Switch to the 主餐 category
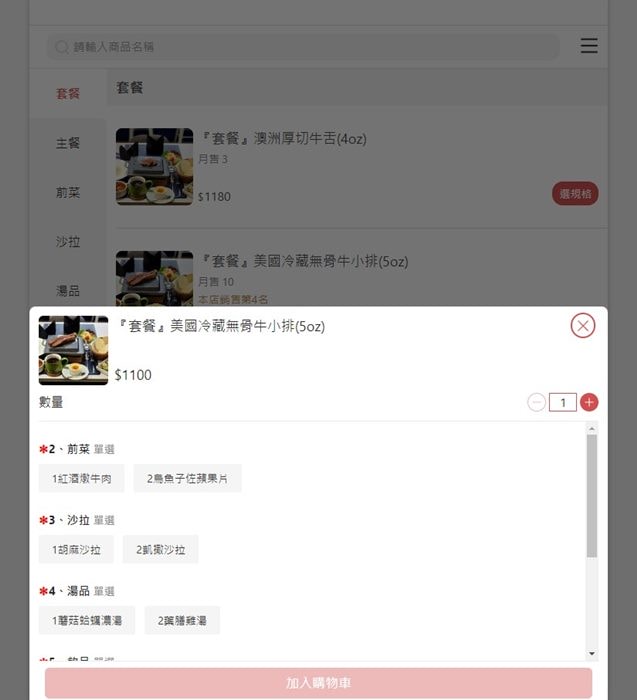The width and height of the screenshot is (637, 700). coord(68,143)
